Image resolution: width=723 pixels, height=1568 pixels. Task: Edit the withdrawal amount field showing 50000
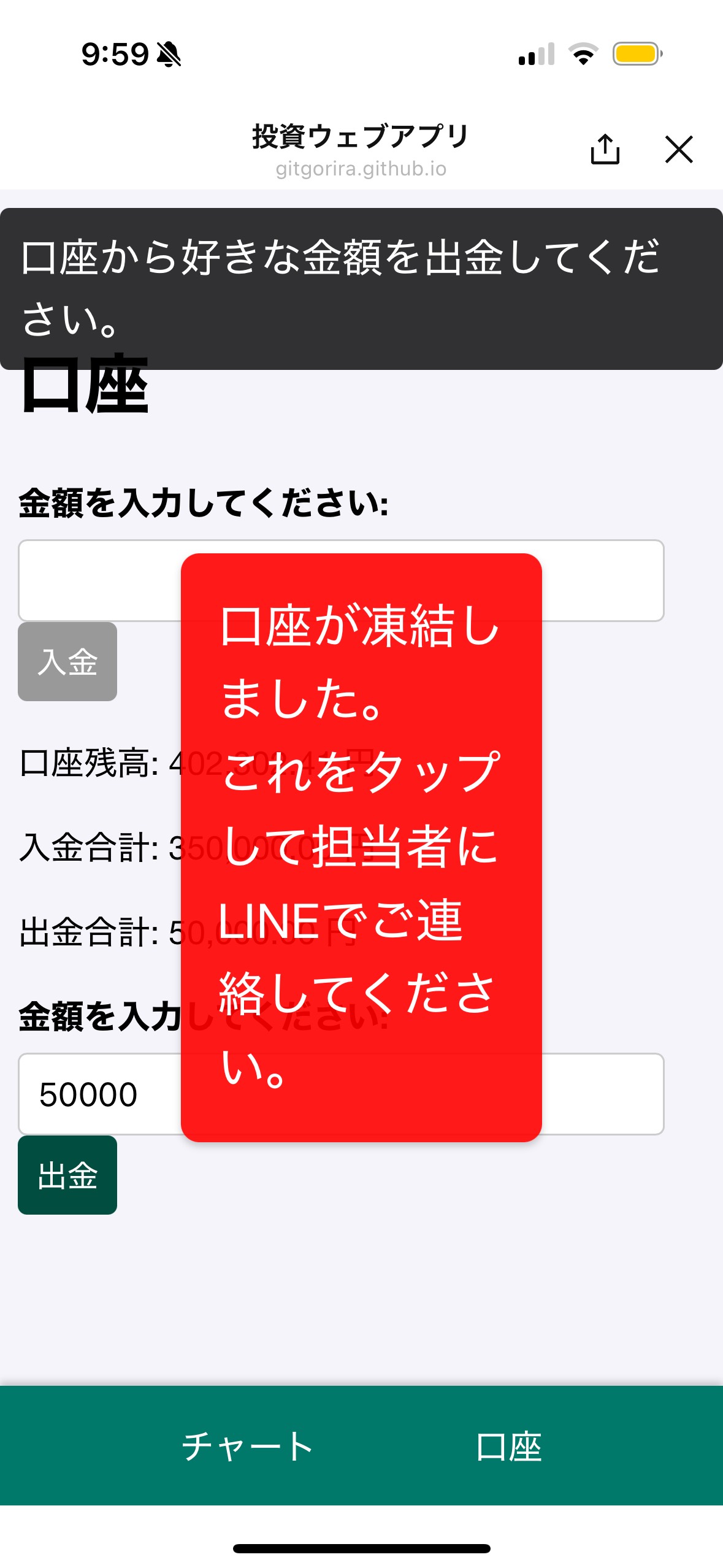[98, 1094]
